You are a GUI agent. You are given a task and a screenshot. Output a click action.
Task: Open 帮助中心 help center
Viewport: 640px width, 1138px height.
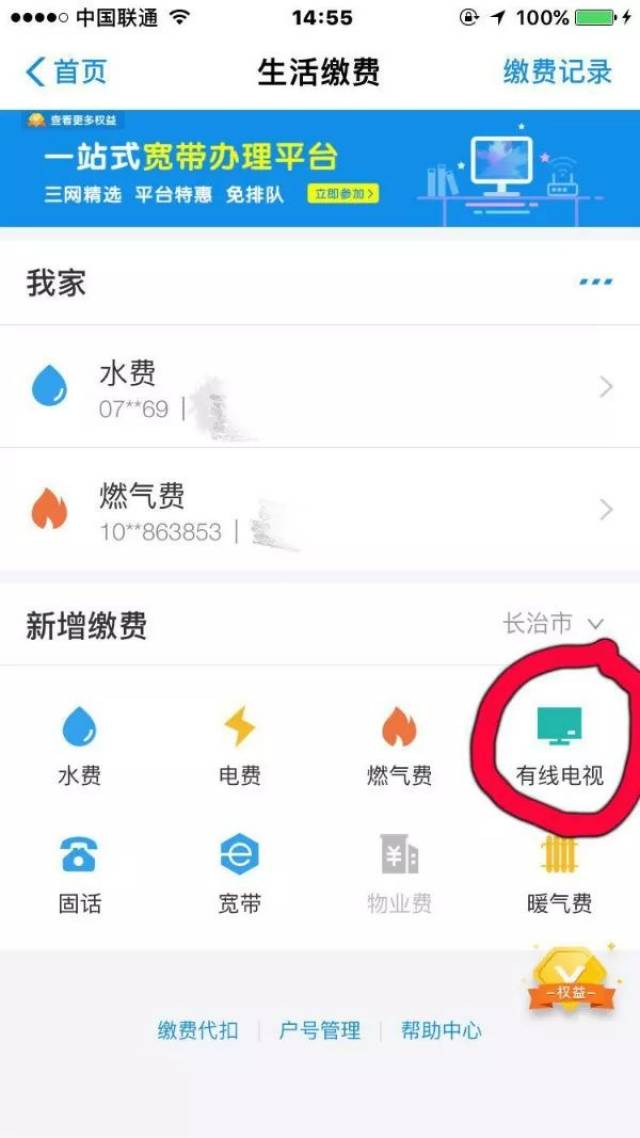(441, 1031)
